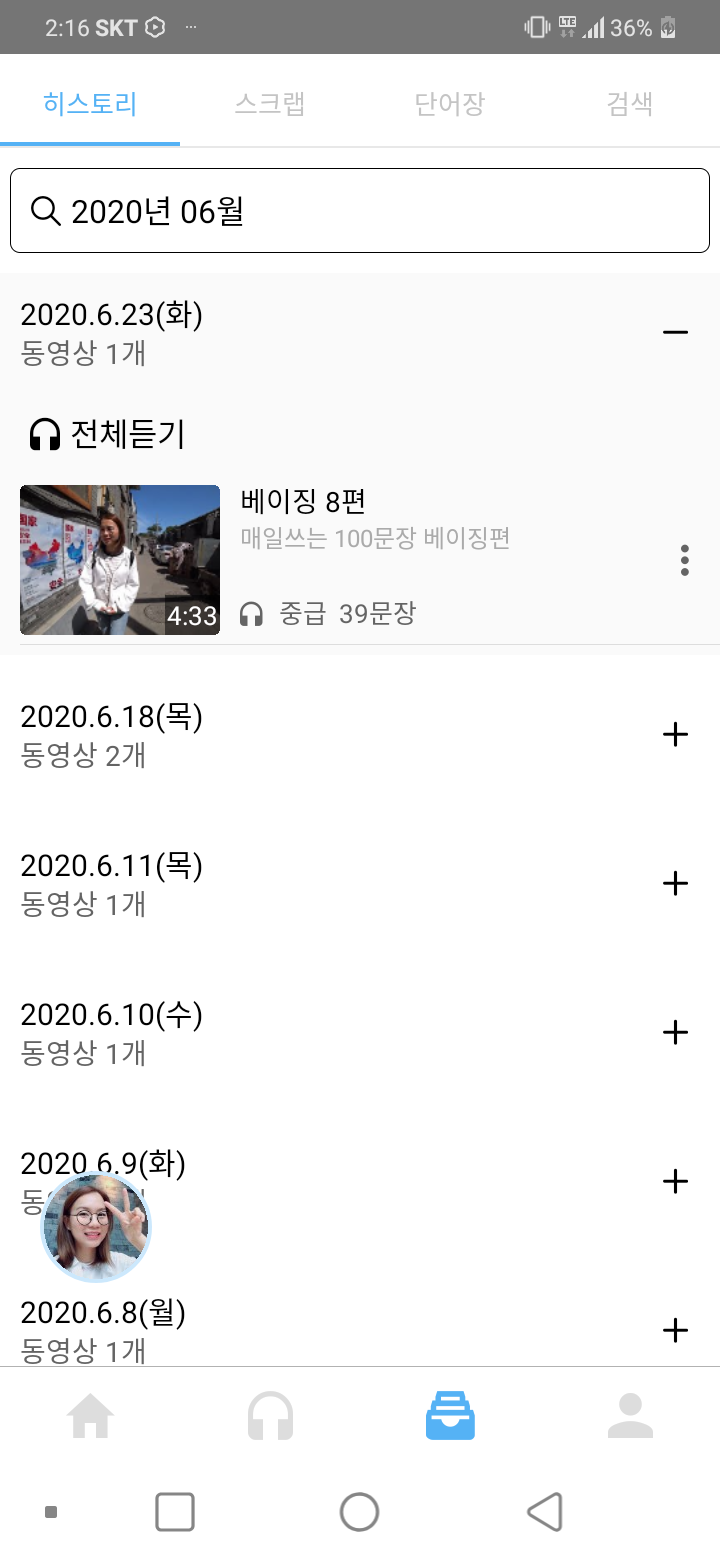Switch to the 스크랩 tab
Screen dimensions: 720x1560
coord(270,104)
